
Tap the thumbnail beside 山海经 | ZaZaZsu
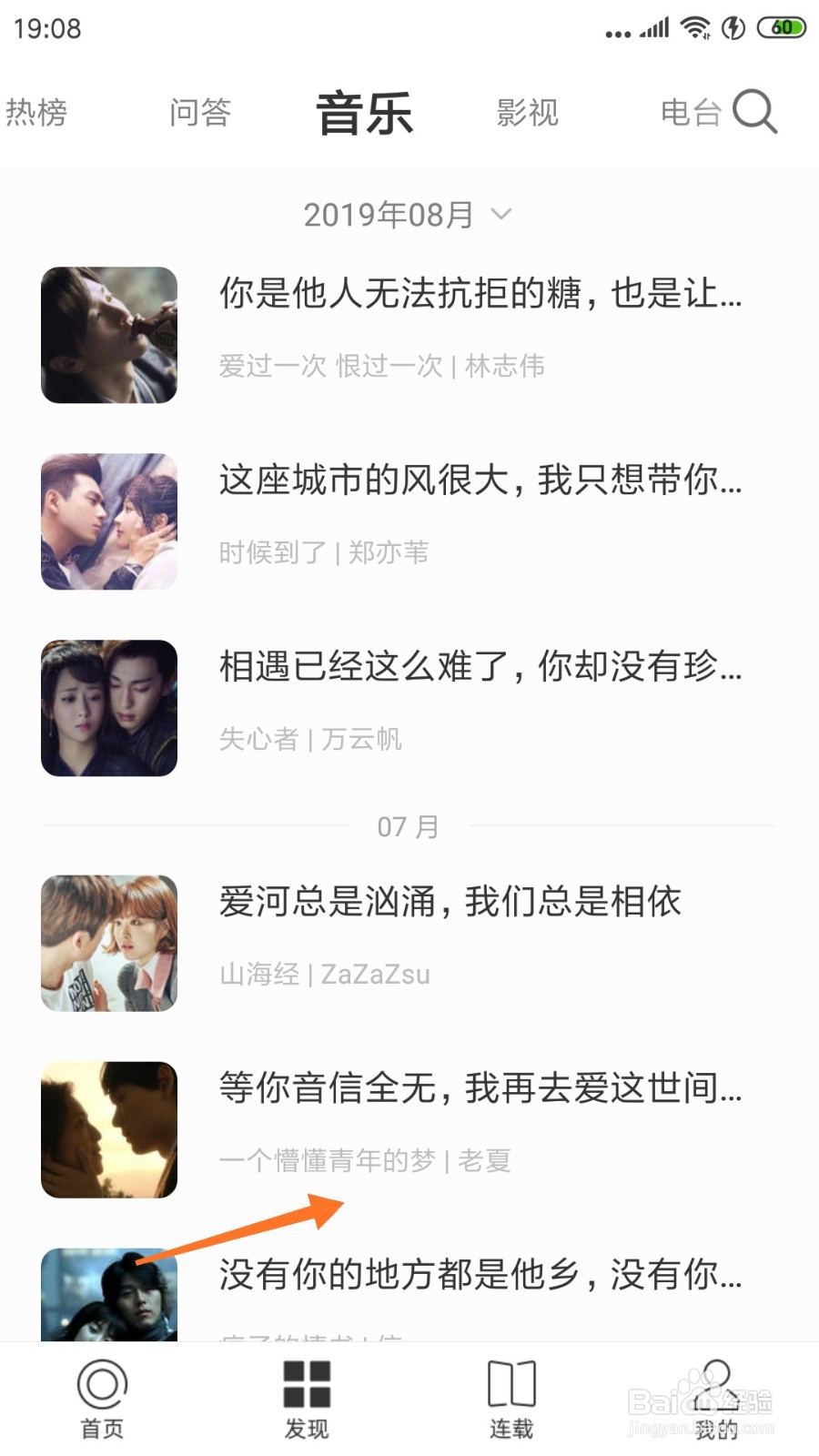tap(108, 944)
